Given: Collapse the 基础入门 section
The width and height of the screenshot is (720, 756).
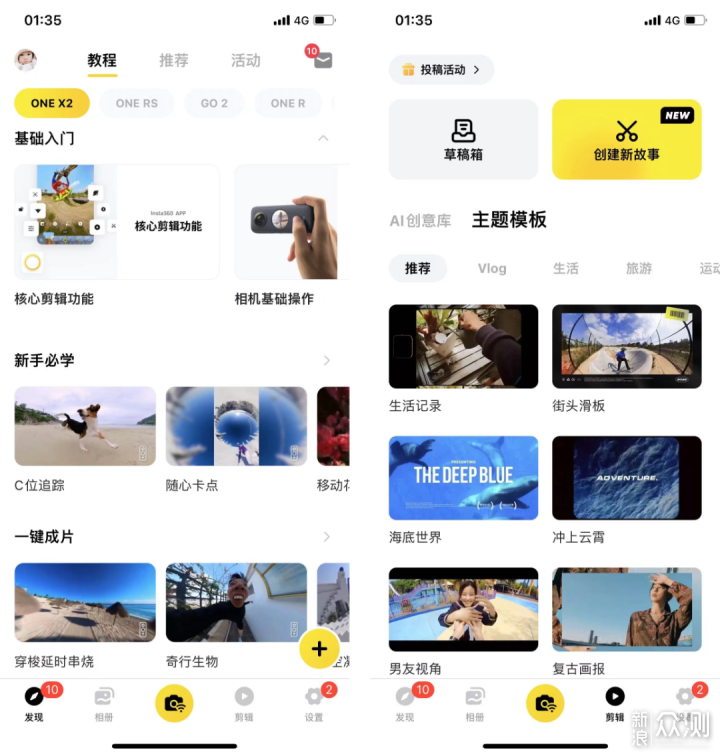Looking at the screenshot, I should point(322,138).
